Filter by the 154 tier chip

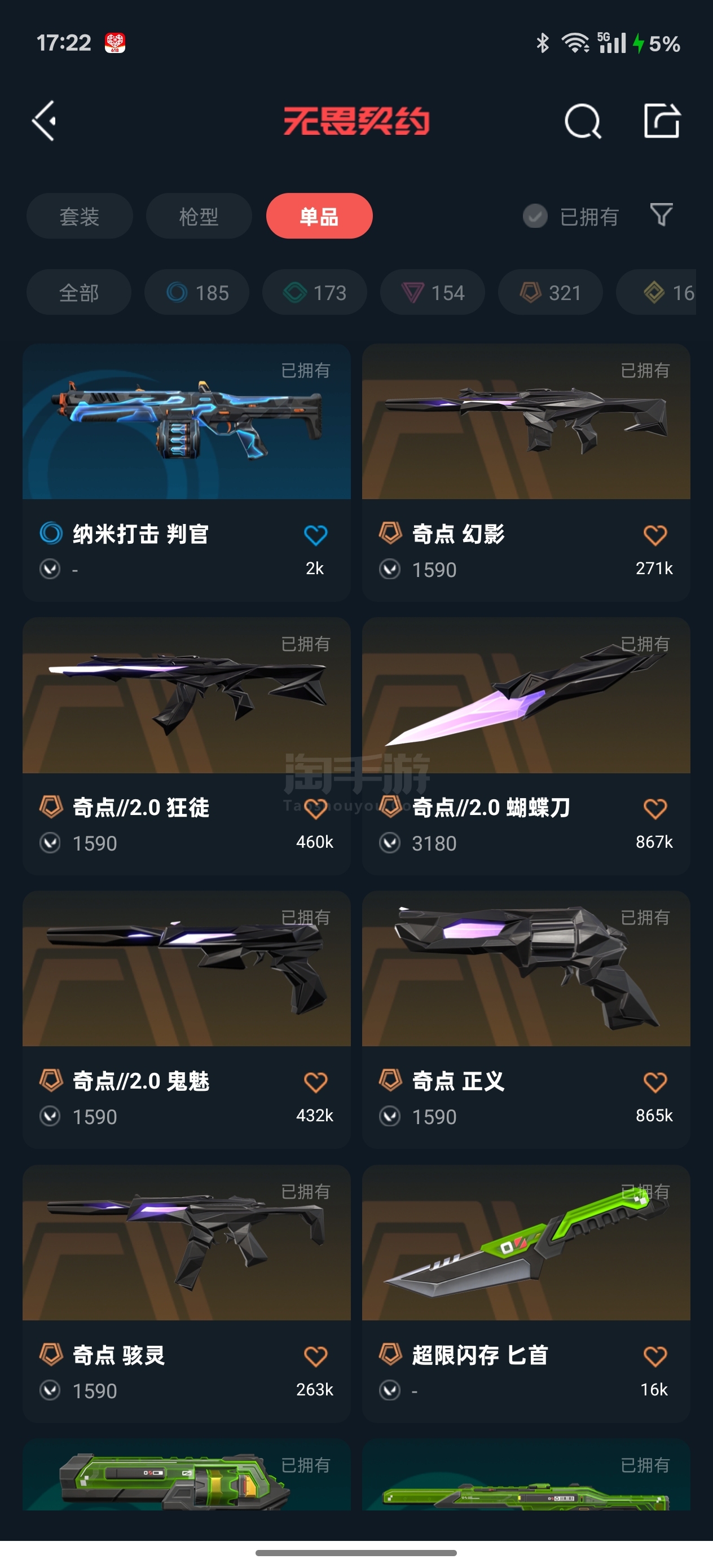click(432, 292)
